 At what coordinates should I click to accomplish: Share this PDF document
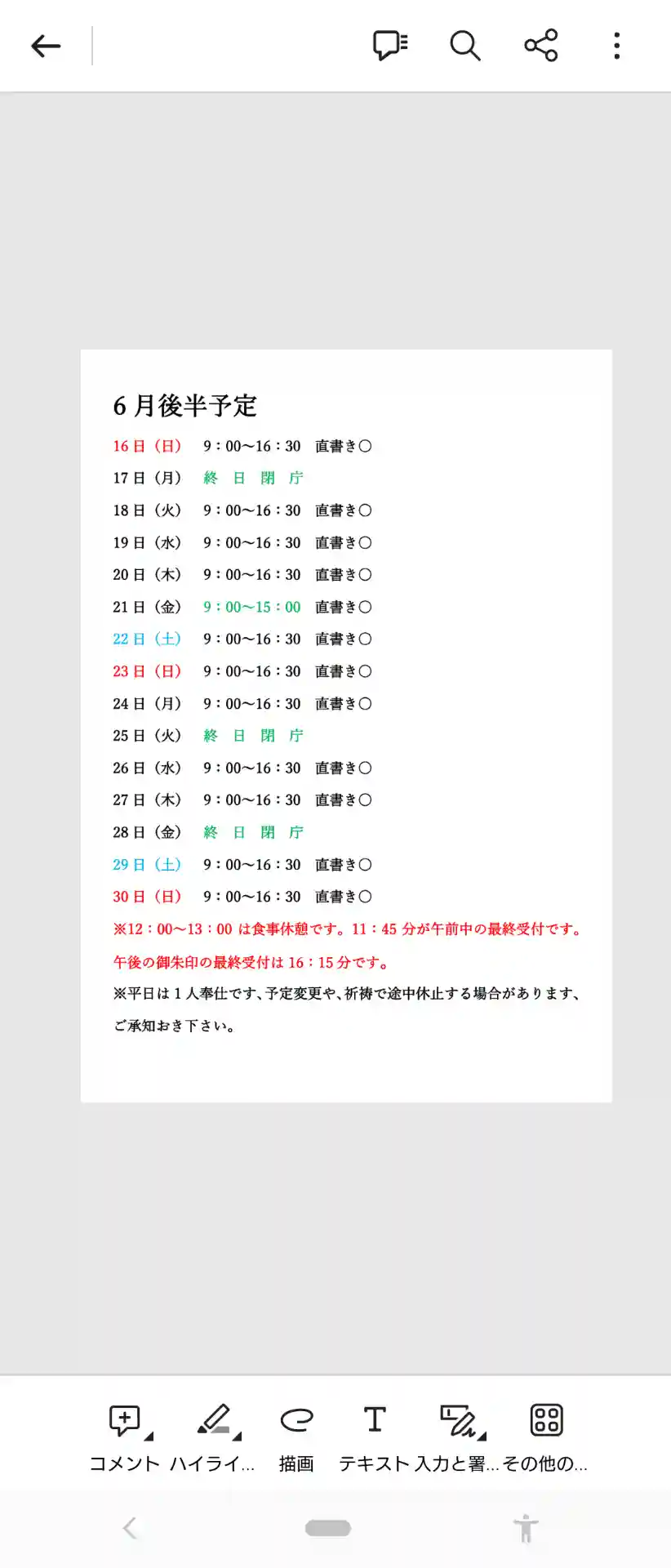pyautogui.click(x=540, y=46)
